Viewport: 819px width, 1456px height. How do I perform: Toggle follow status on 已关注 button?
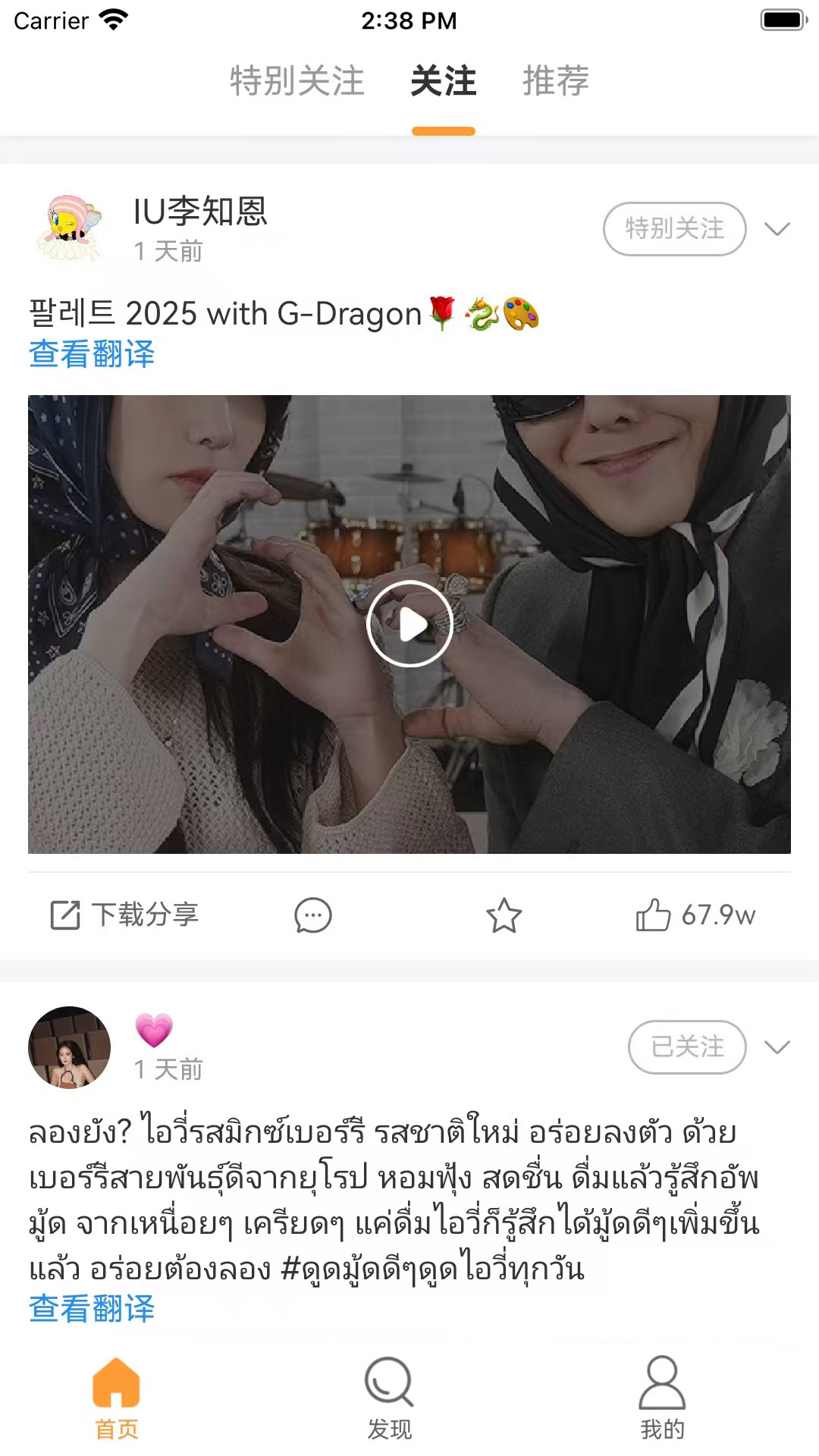point(687,1047)
